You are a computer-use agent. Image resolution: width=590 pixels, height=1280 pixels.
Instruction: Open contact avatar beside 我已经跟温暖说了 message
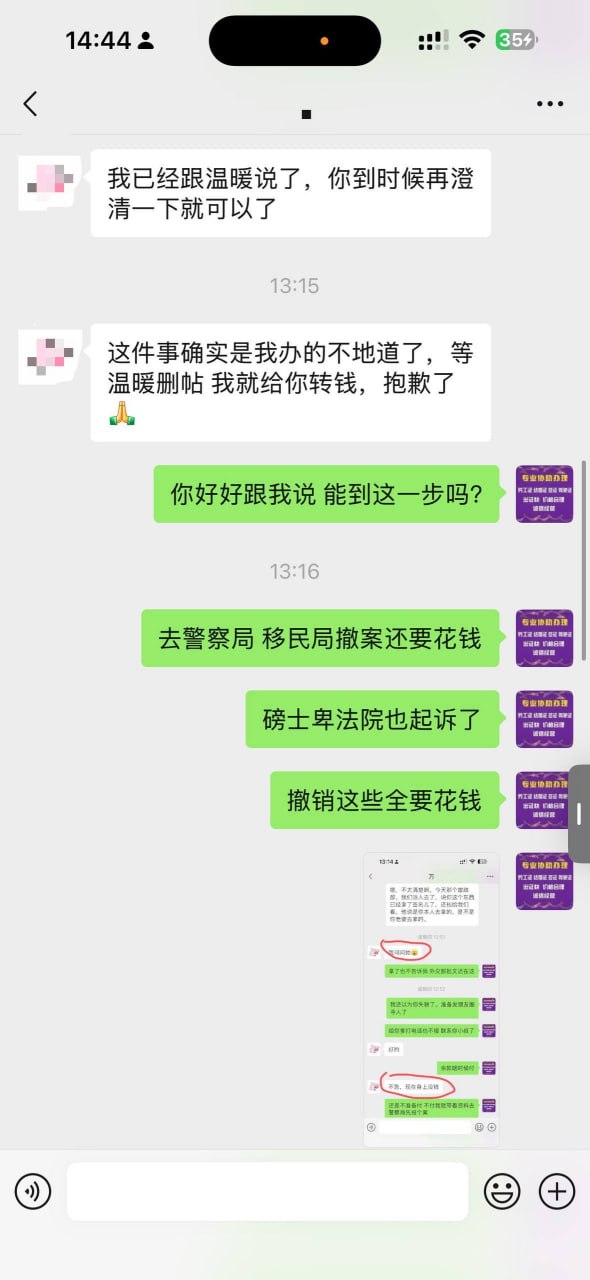click(48, 180)
